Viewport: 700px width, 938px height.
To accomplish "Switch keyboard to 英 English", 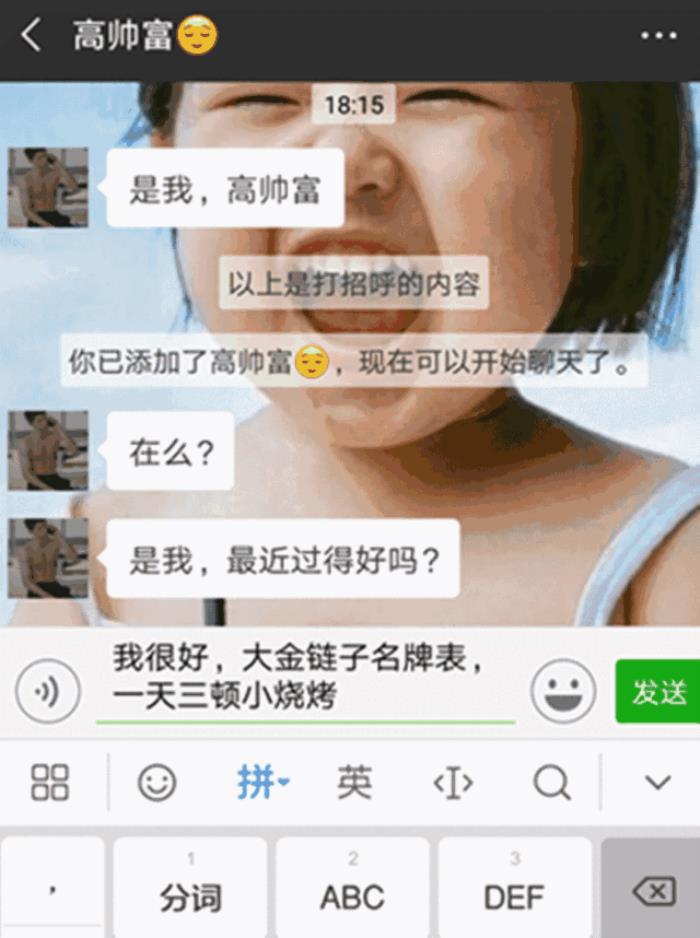I will [x=354, y=783].
